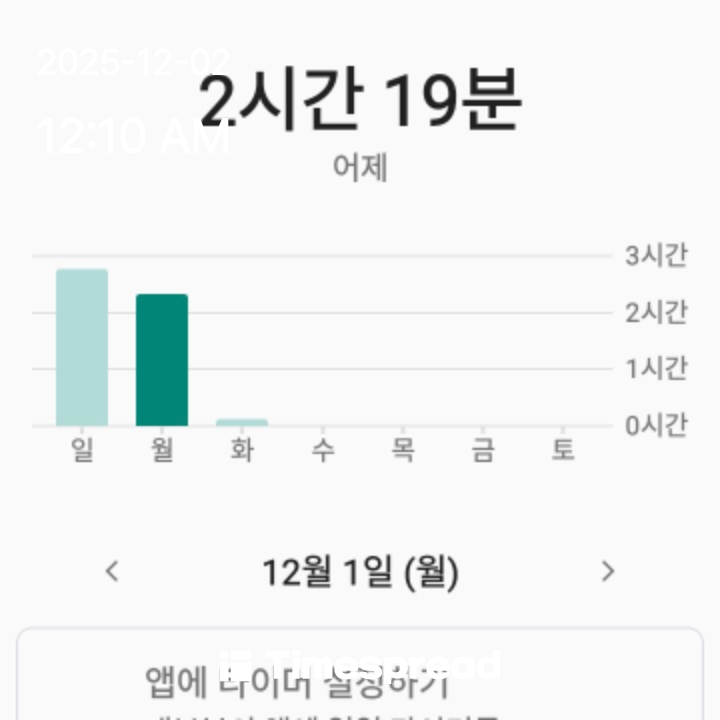720x720 pixels.
Task: Select Tuesday's small usage bar
Action: point(242,422)
